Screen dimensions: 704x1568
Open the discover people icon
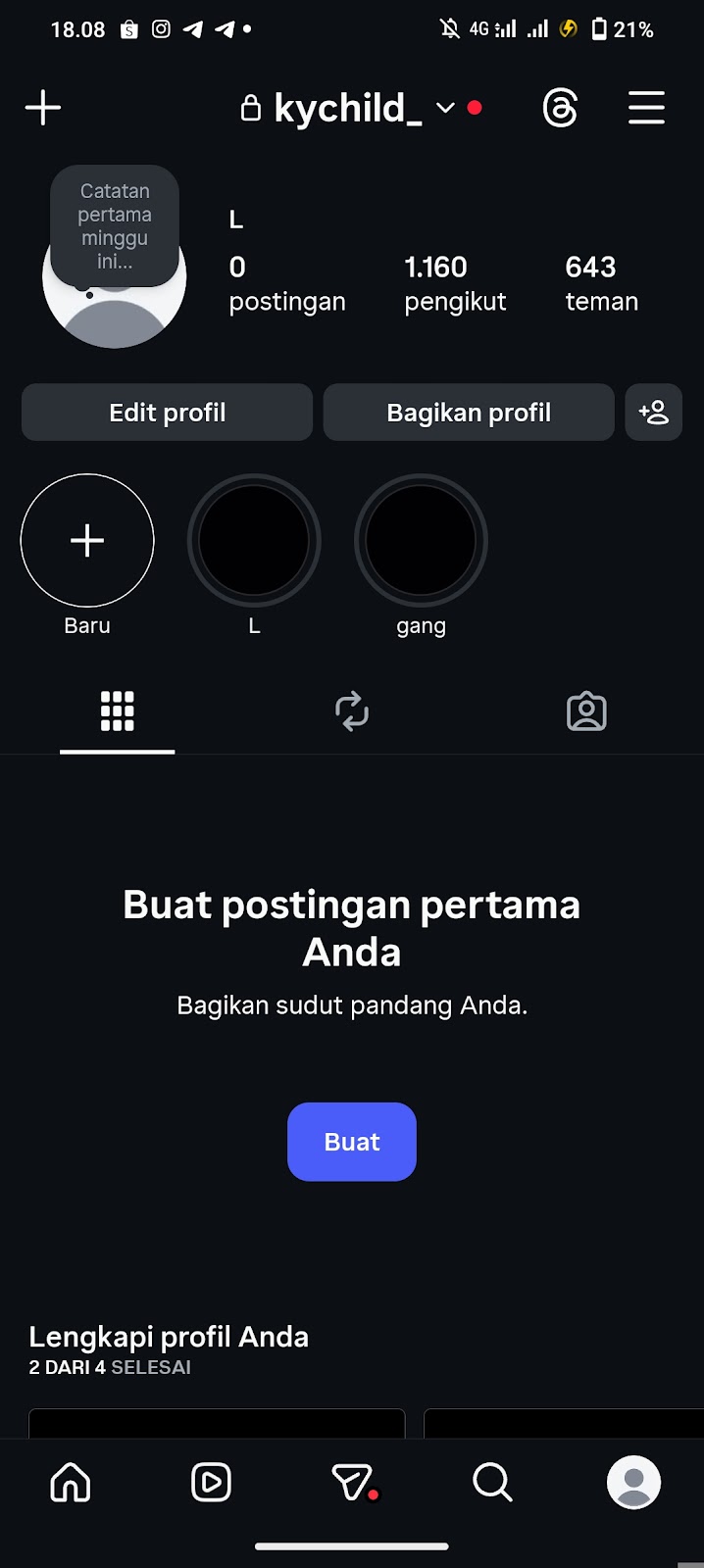click(x=654, y=413)
